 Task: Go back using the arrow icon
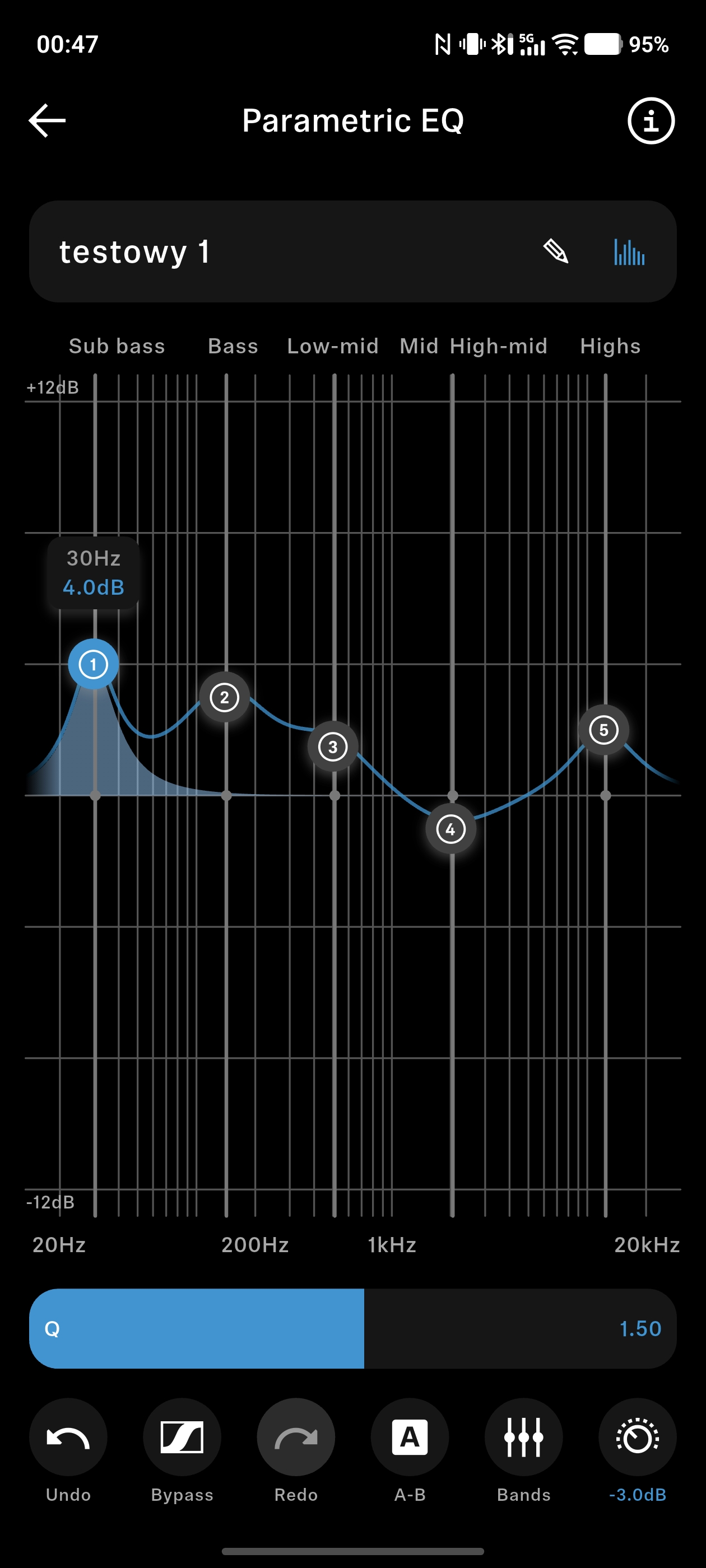click(x=48, y=120)
